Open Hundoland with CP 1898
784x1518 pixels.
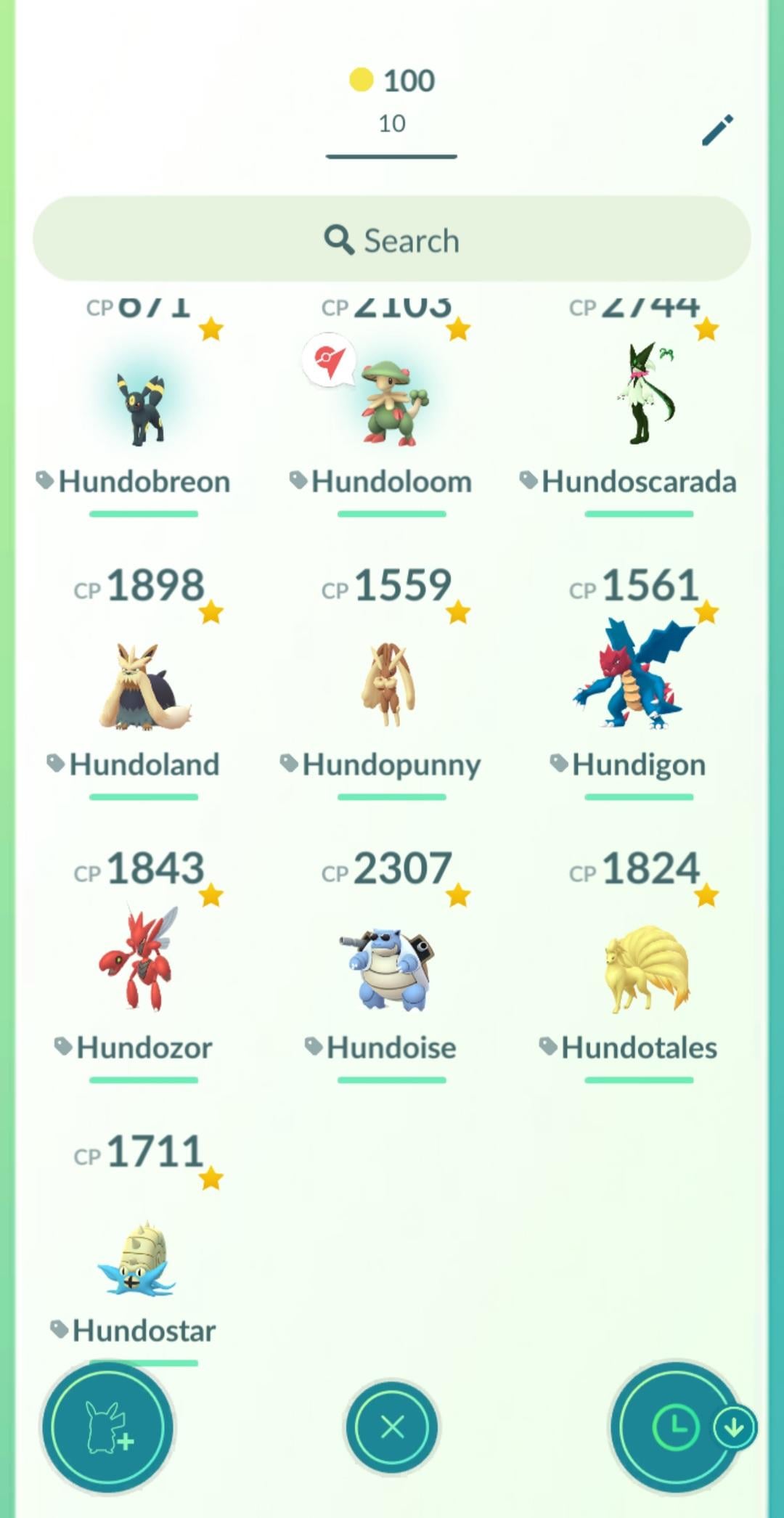[x=144, y=682]
